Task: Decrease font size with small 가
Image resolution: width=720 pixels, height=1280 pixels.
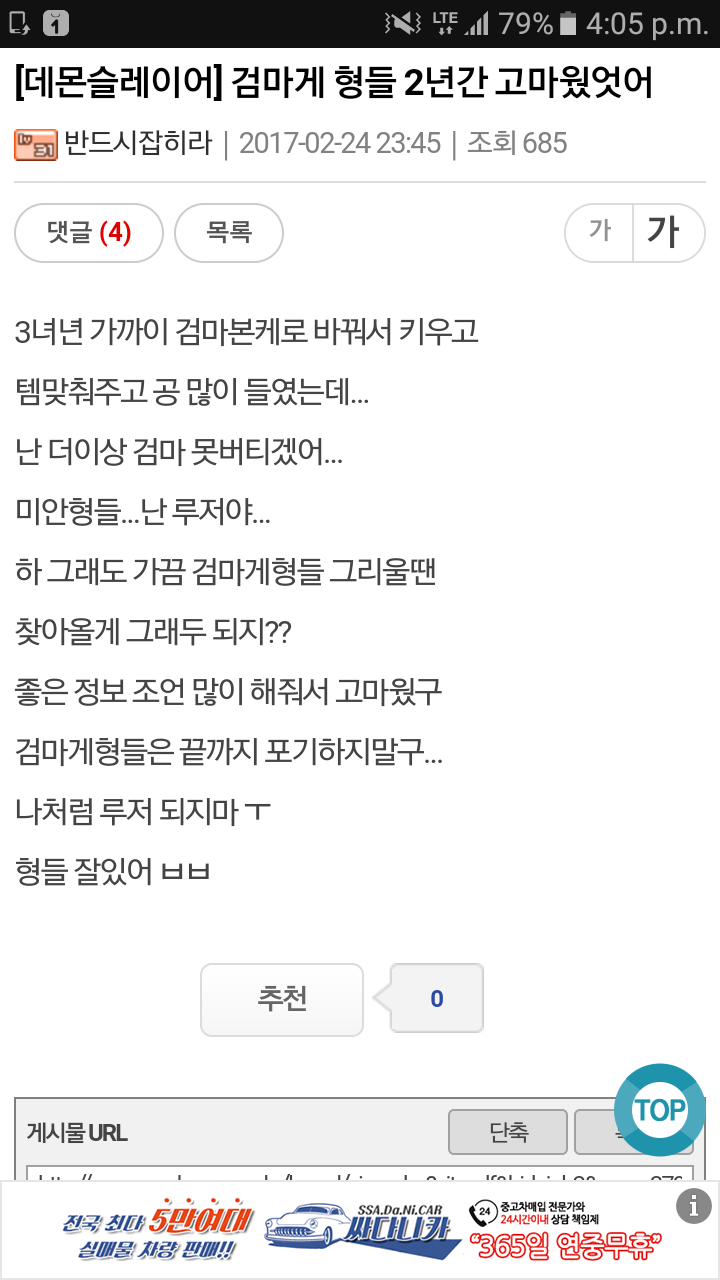Action: tap(599, 233)
